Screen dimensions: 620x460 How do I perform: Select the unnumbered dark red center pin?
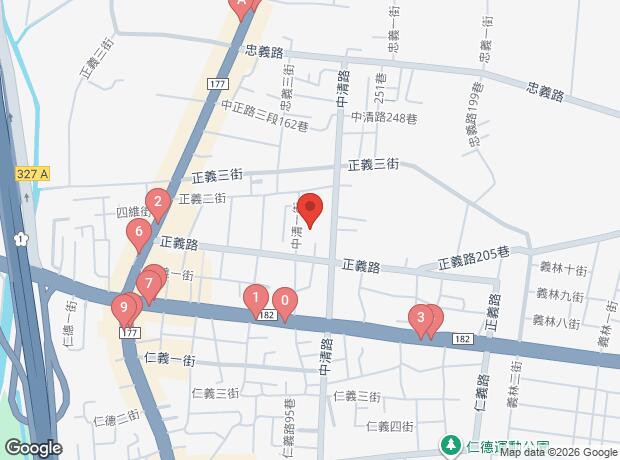(x=310, y=209)
